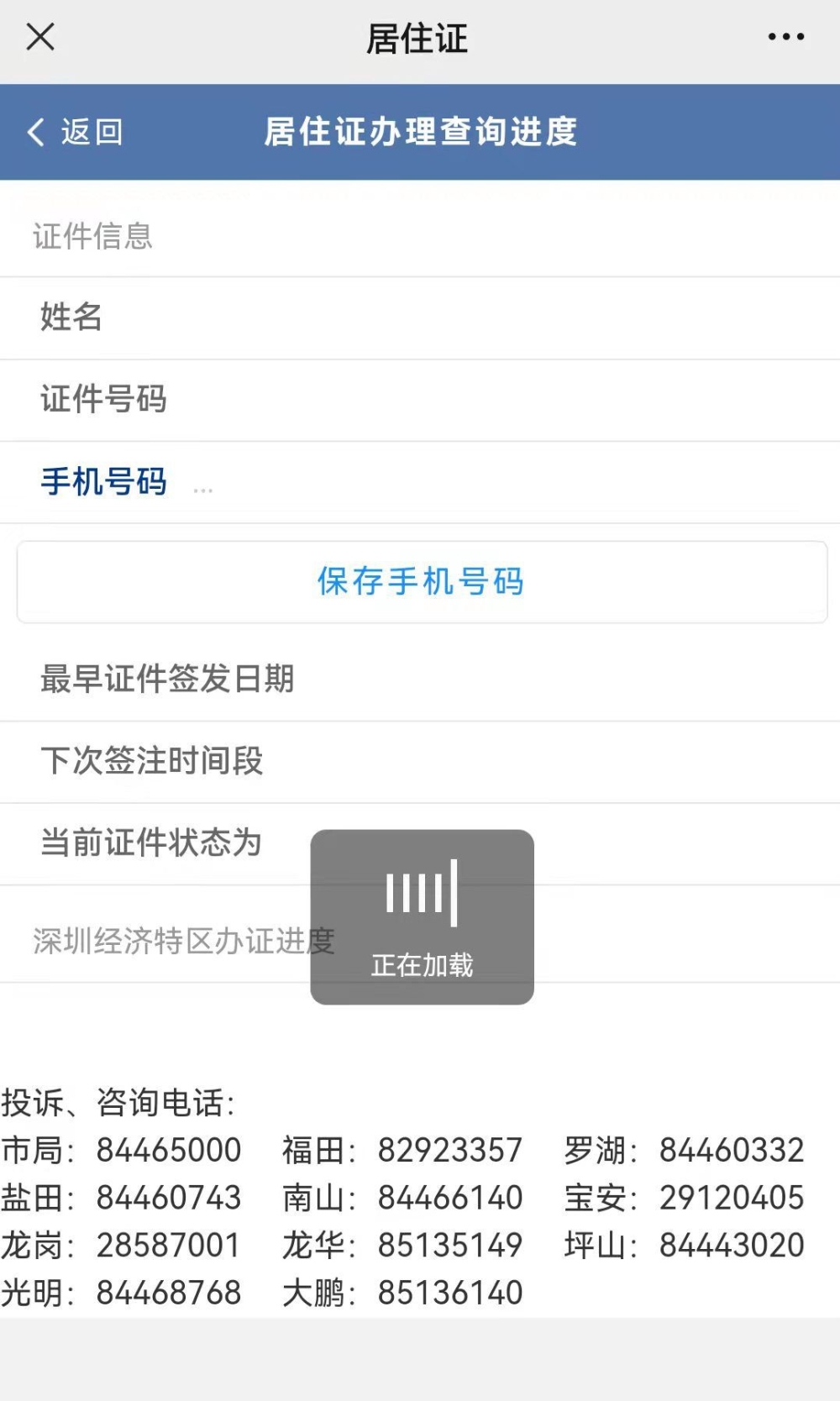The height and width of the screenshot is (1401, 840).
Task: Go back with the 返回 button
Action: pyautogui.click(x=75, y=132)
